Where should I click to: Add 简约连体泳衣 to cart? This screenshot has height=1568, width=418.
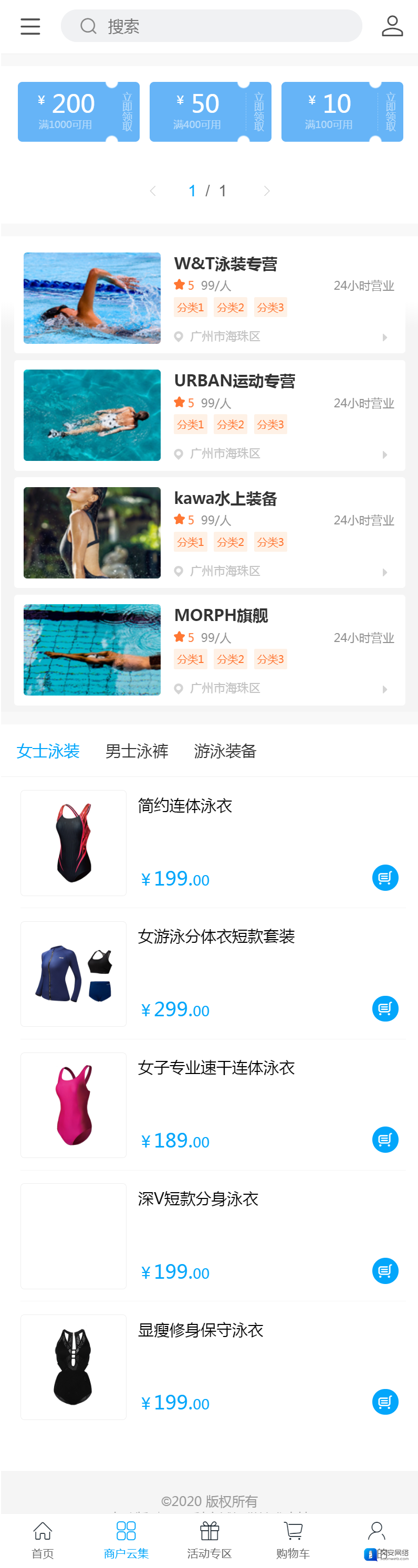[x=384, y=877]
